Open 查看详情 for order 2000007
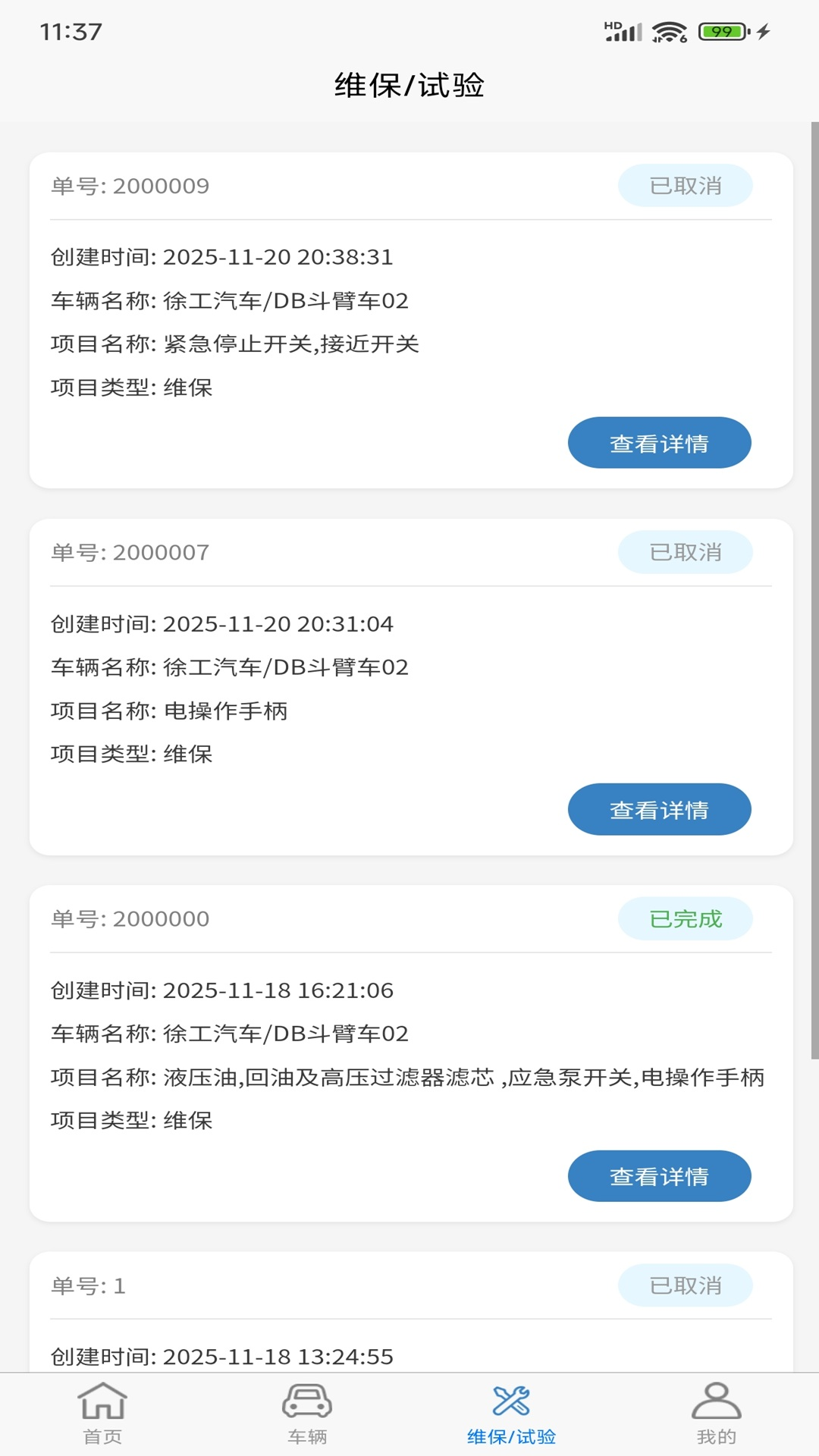The width and height of the screenshot is (819, 1456). (x=659, y=809)
